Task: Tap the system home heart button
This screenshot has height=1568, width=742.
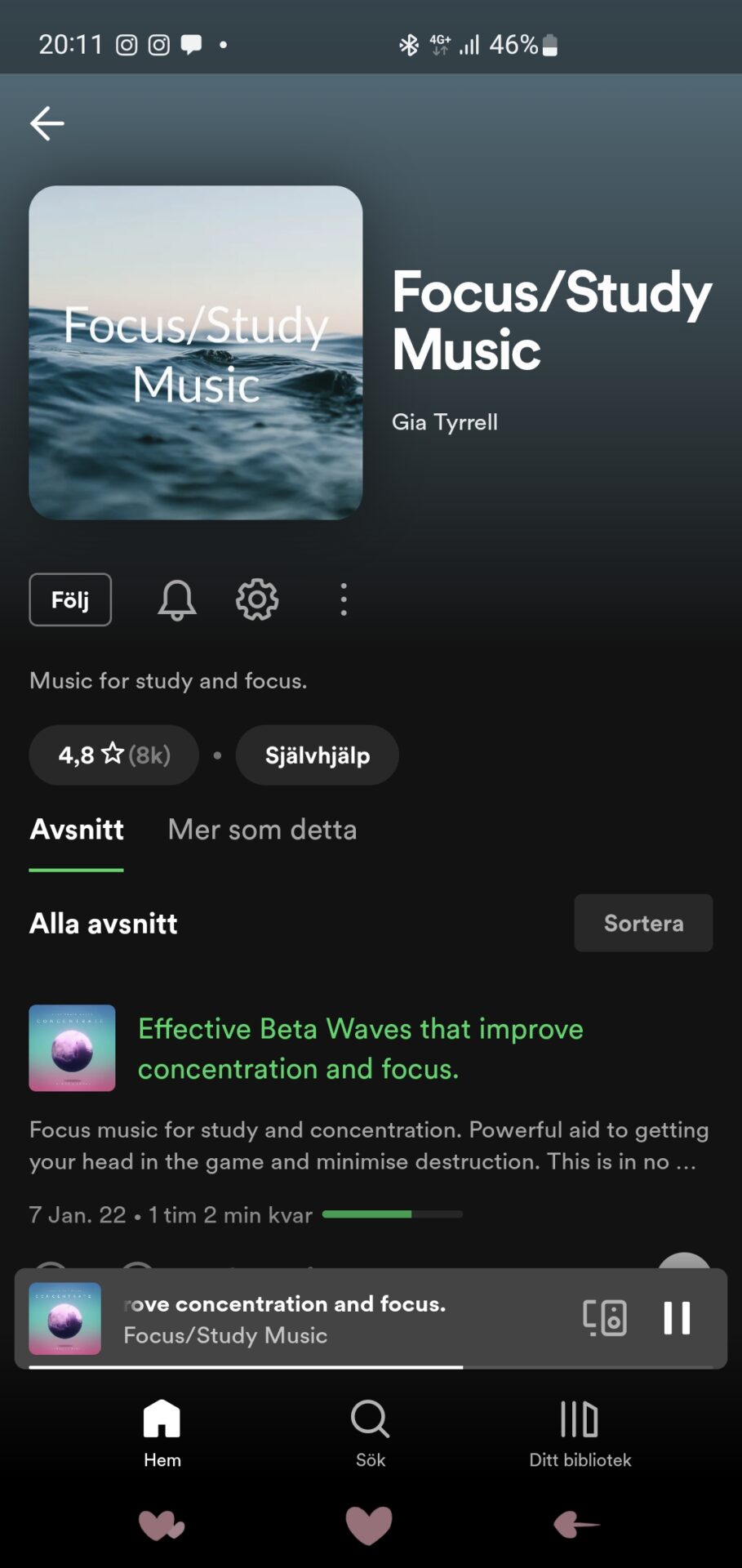Action: click(x=369, y=1524)
